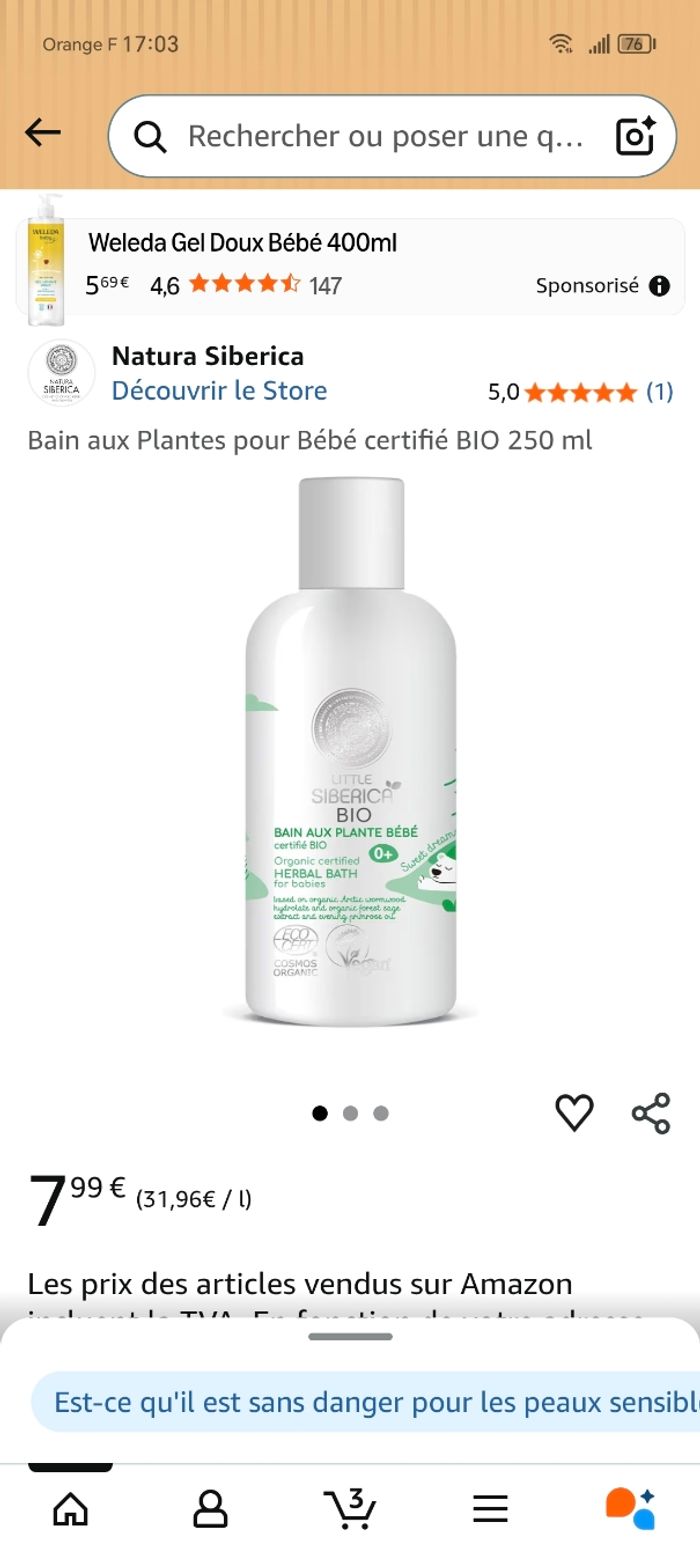Image resolution: width=700 pixels, height=1554 pixels.
Task: Open the Rufus AI assistant tab
Action: (x=630, y=1508)
